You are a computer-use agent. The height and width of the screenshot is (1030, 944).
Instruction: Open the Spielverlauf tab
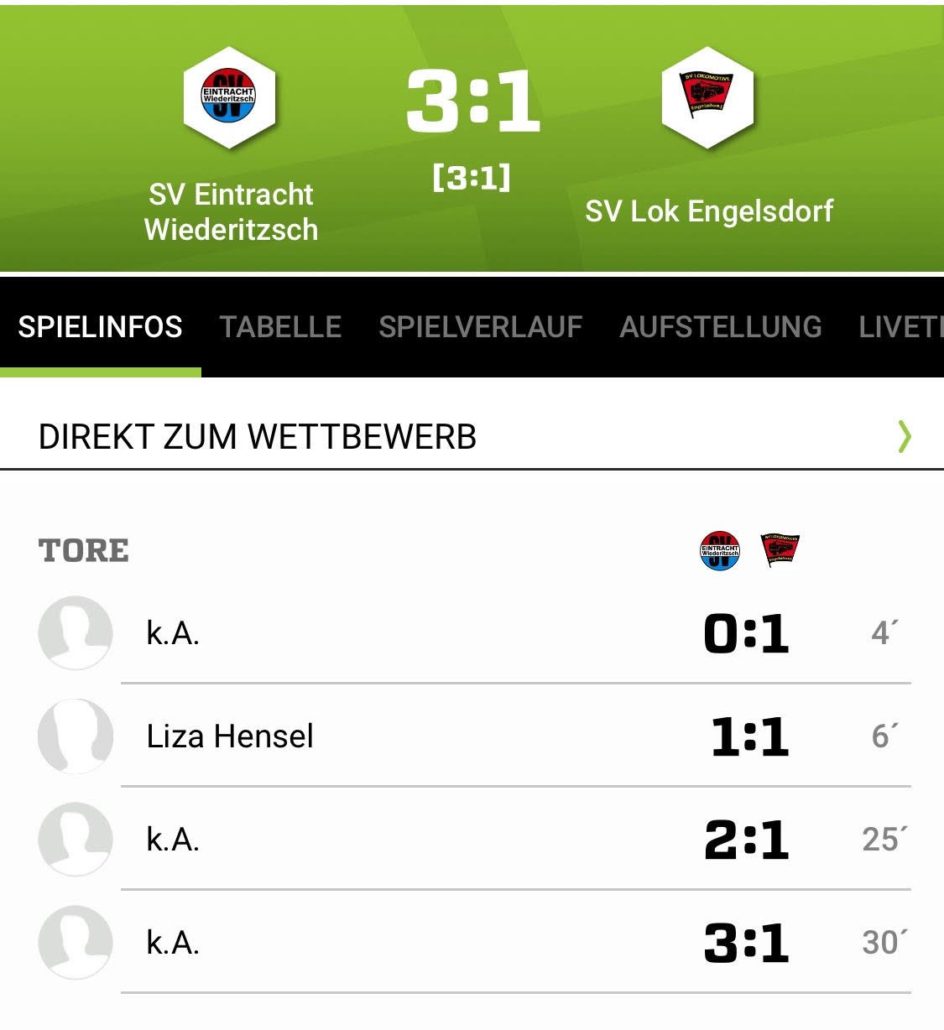coord(480,327)
